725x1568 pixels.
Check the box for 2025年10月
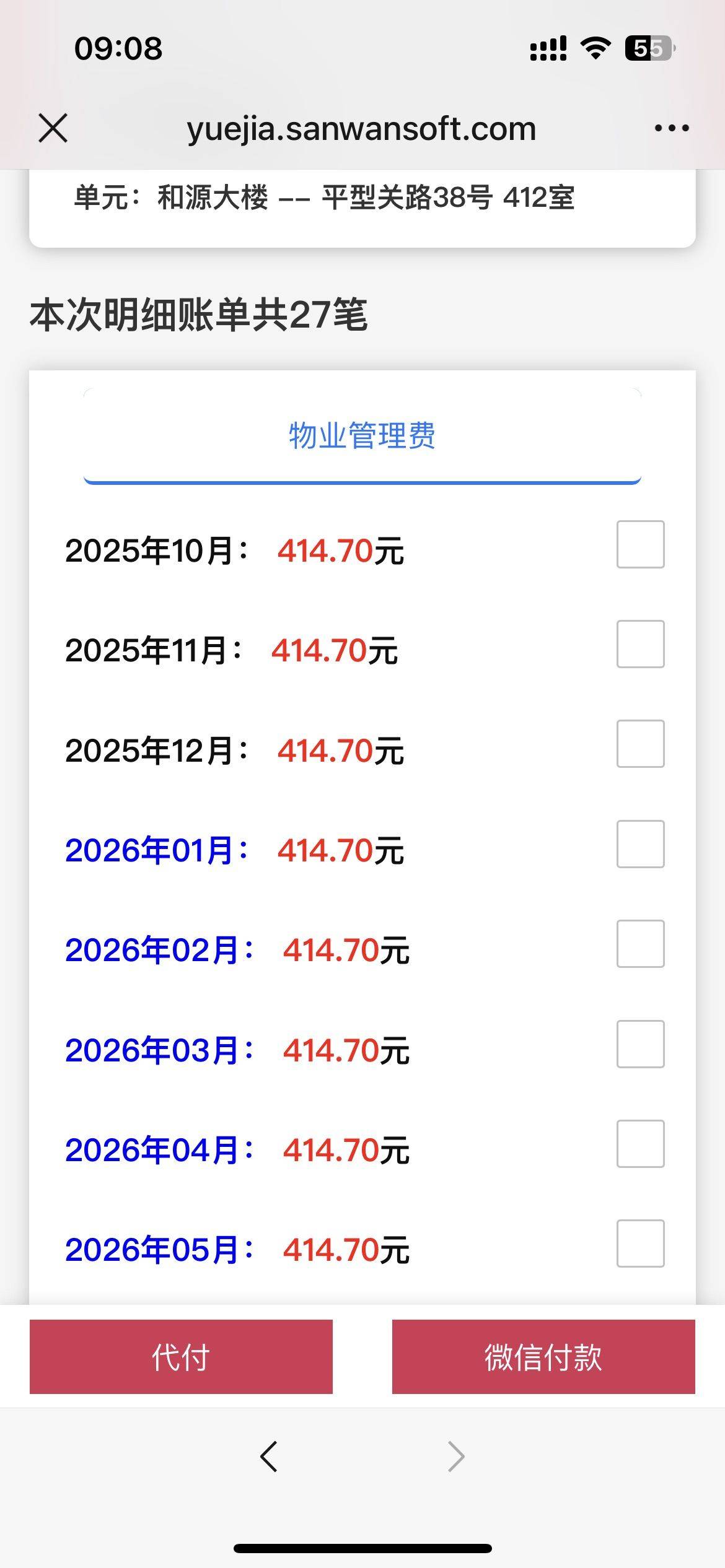coord(640,544)
